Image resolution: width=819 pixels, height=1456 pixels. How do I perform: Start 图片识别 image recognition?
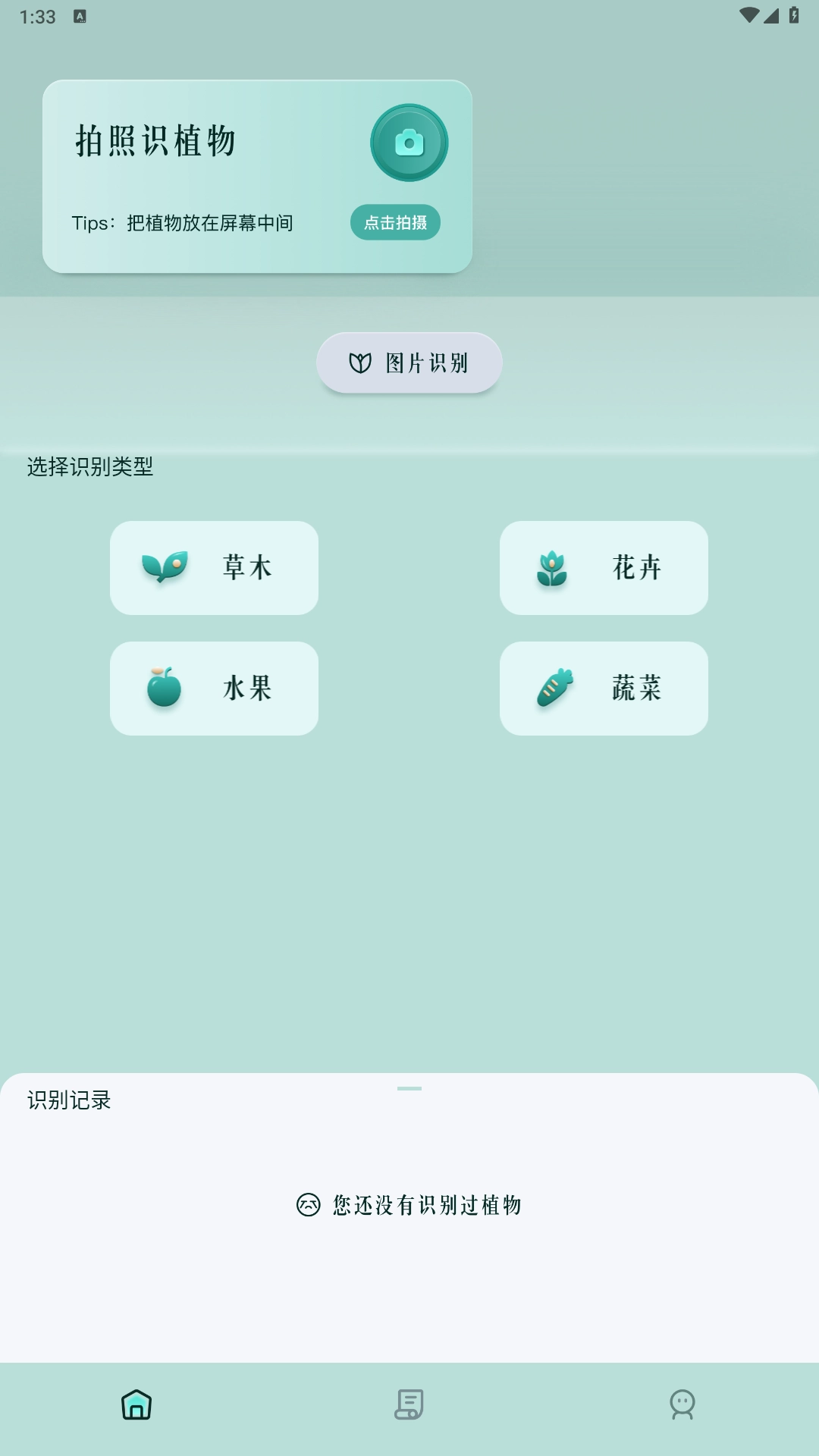[409, 362]
